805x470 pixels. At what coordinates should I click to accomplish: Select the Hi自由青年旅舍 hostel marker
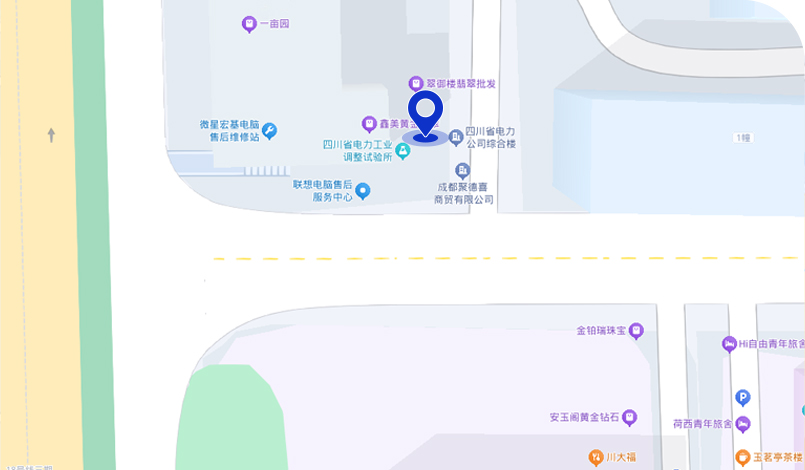(x=730, y=344)
